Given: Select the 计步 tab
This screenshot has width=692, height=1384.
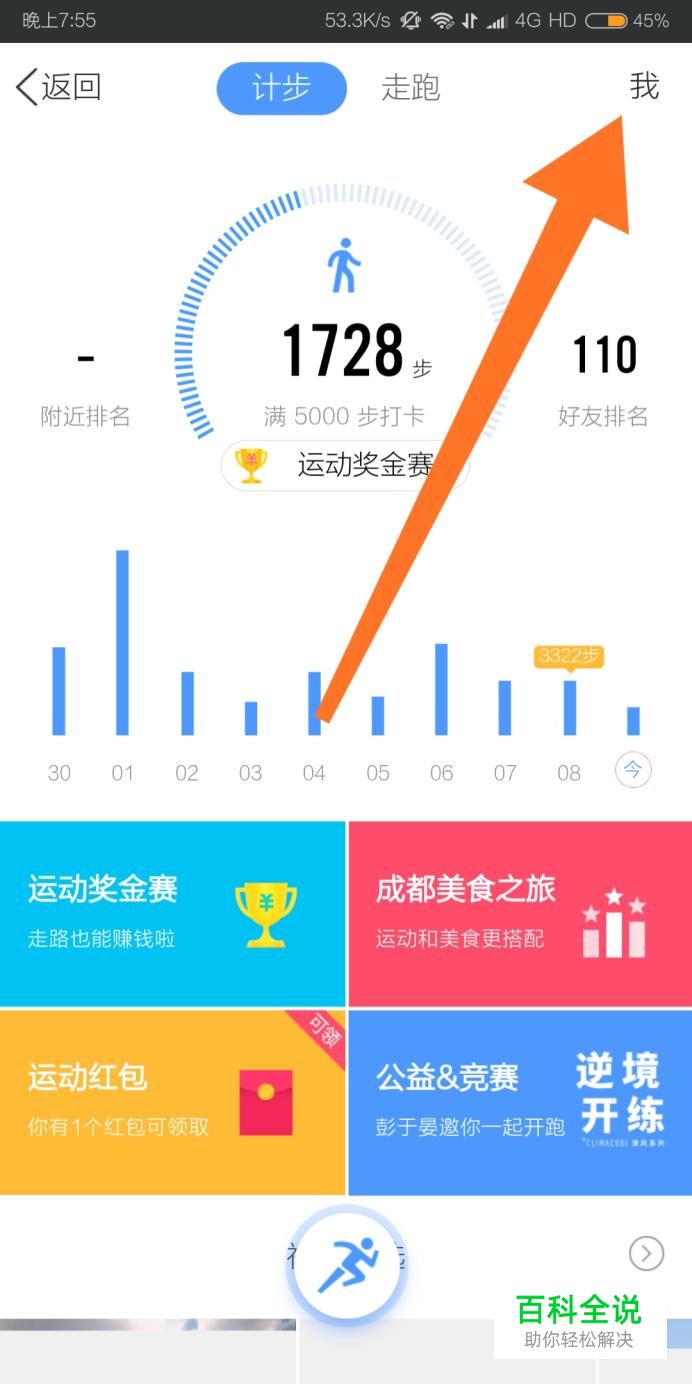Looking at the screenshot, I should point(281,88).
